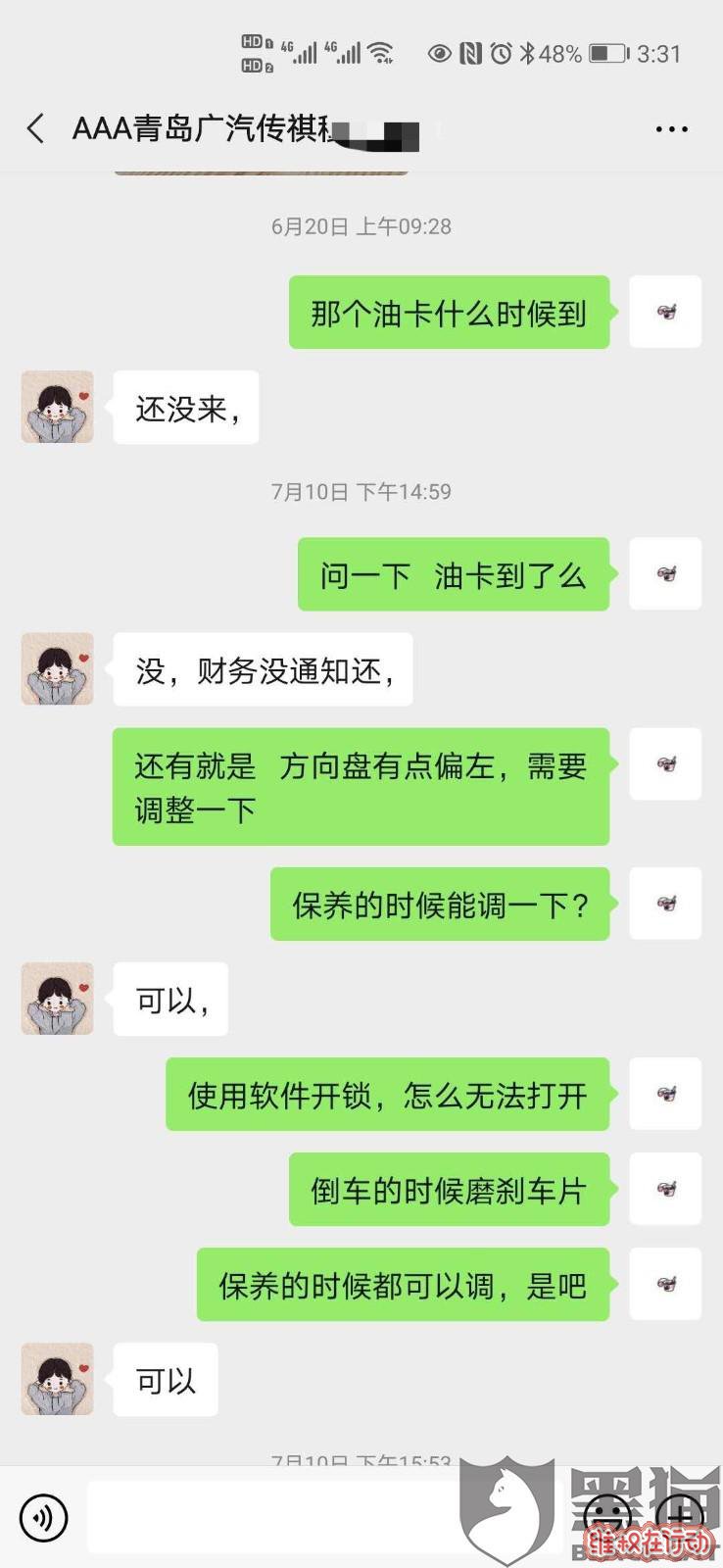Go back from the chat

coord(36,128)
